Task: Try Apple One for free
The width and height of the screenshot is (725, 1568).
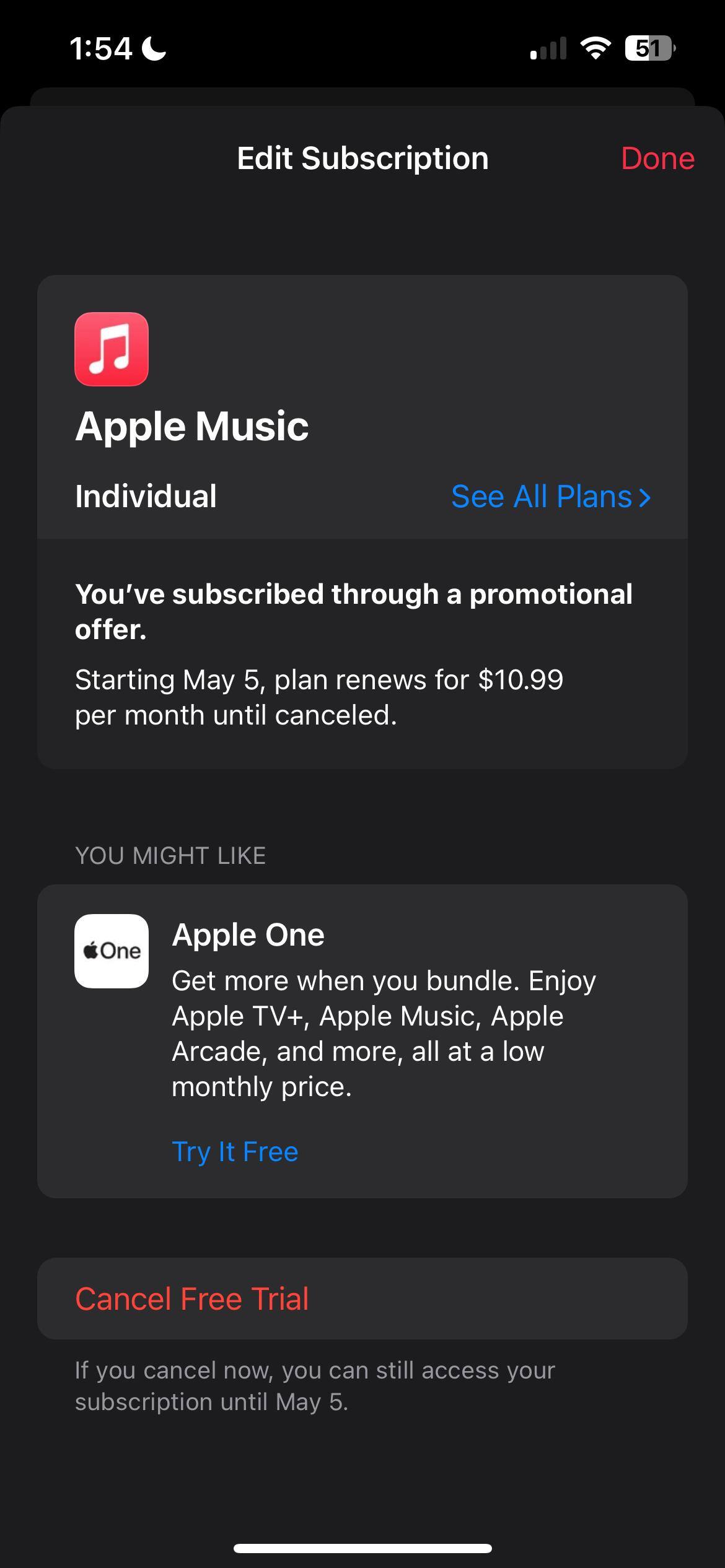Action: click(x=235, y=1152)
